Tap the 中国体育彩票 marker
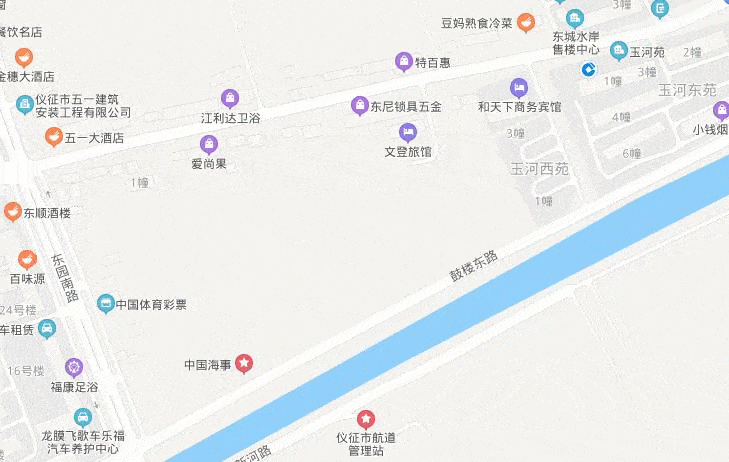Image resolution: width=729 pixels, height=462 pixels. (105, 303)
